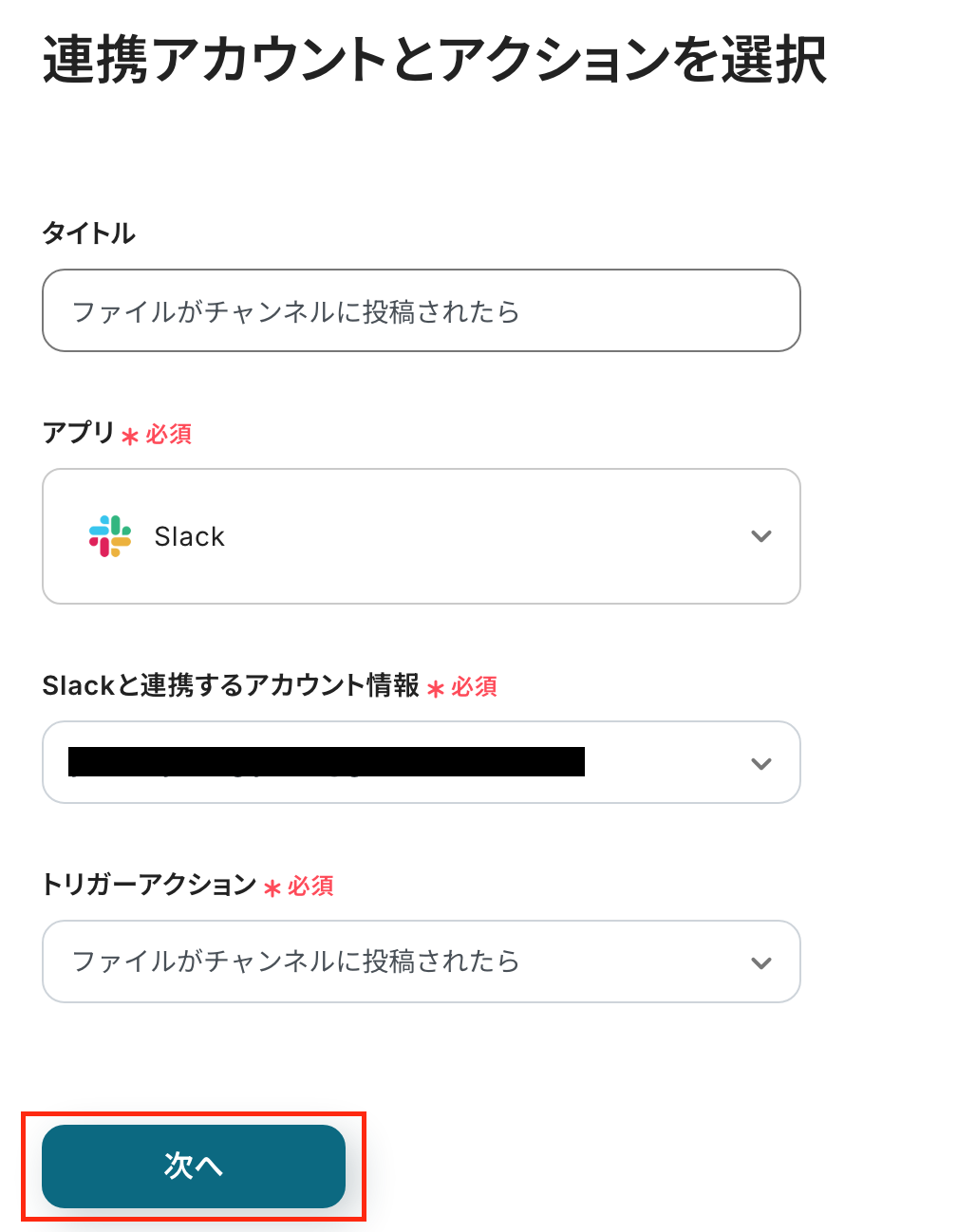Open the トリガーアクション dropdown
Screen dimensions: 957x1232
tap(421, 961)
